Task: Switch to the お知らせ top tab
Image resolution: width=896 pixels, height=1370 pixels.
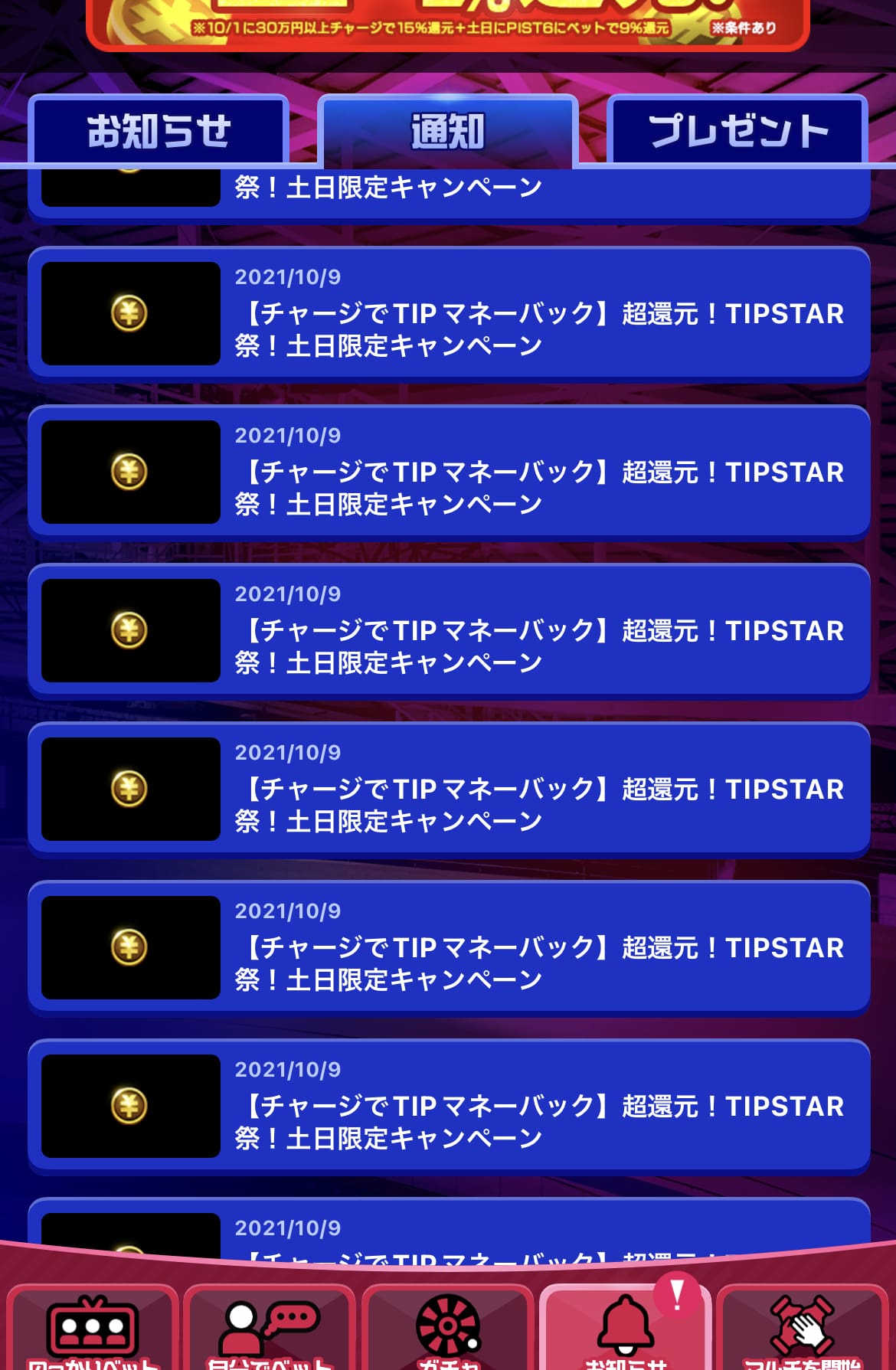Action: point(159,130)
